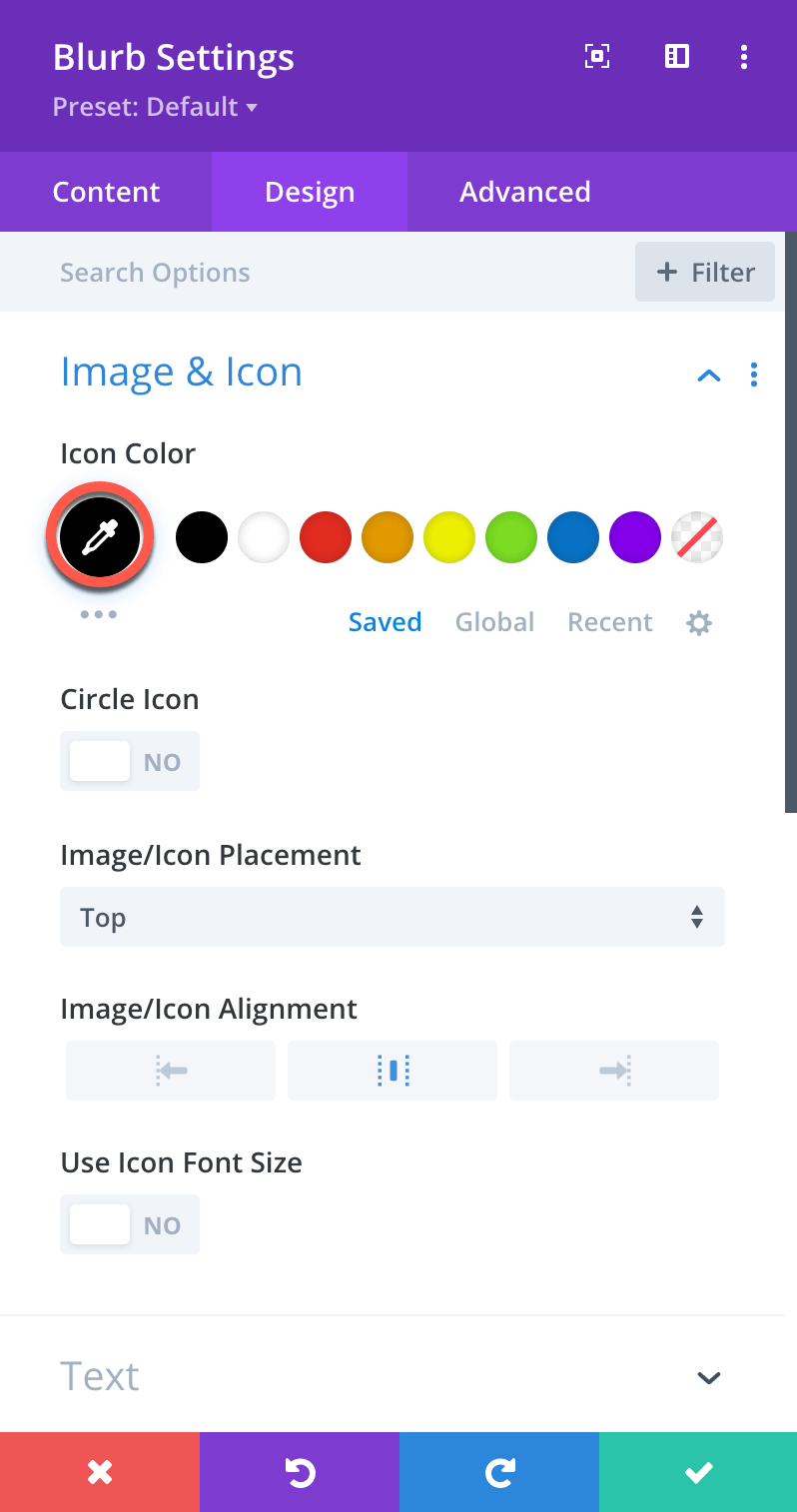Enable the Circle Icon toggle
Screen dimensions: 797x1512
(x=130, y=762)
